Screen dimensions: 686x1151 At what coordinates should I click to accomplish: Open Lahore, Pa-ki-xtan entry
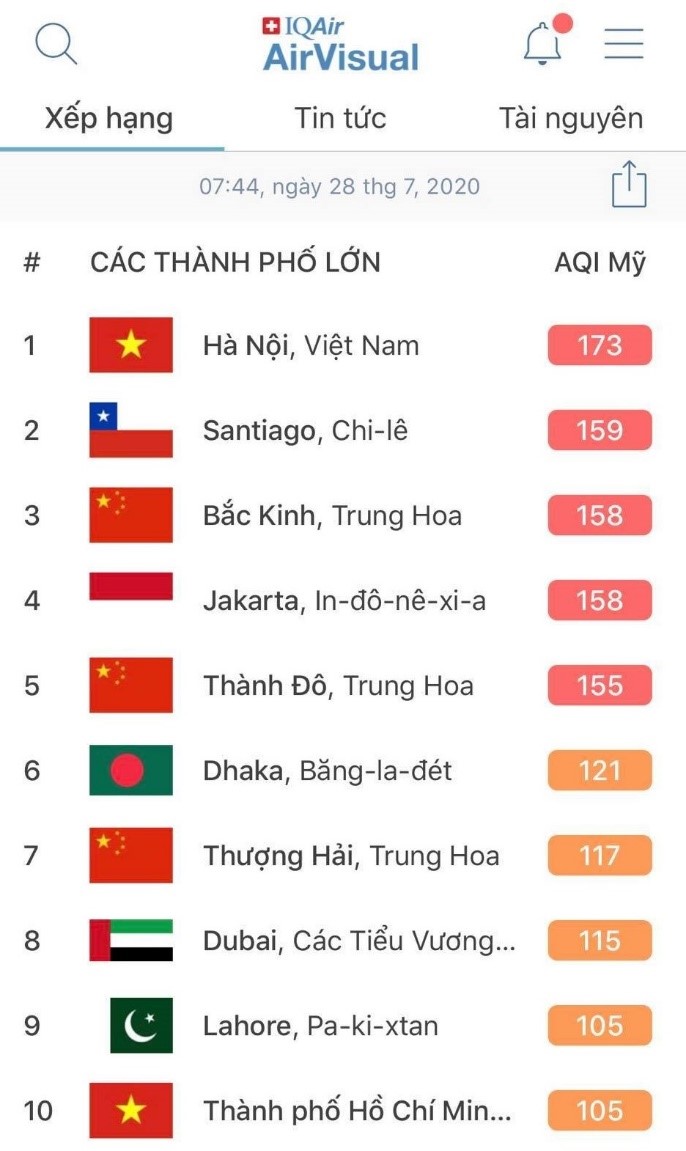[x=320, y=1026]
